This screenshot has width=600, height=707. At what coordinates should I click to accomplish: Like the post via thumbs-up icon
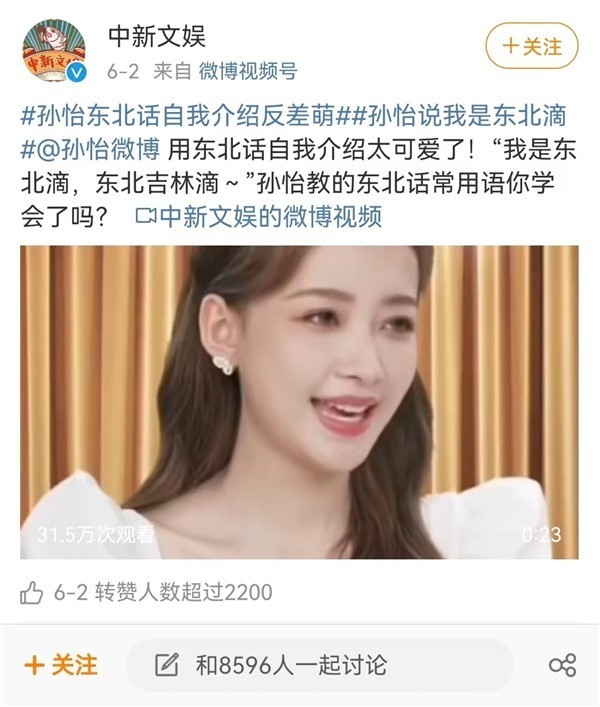point(32,593)
